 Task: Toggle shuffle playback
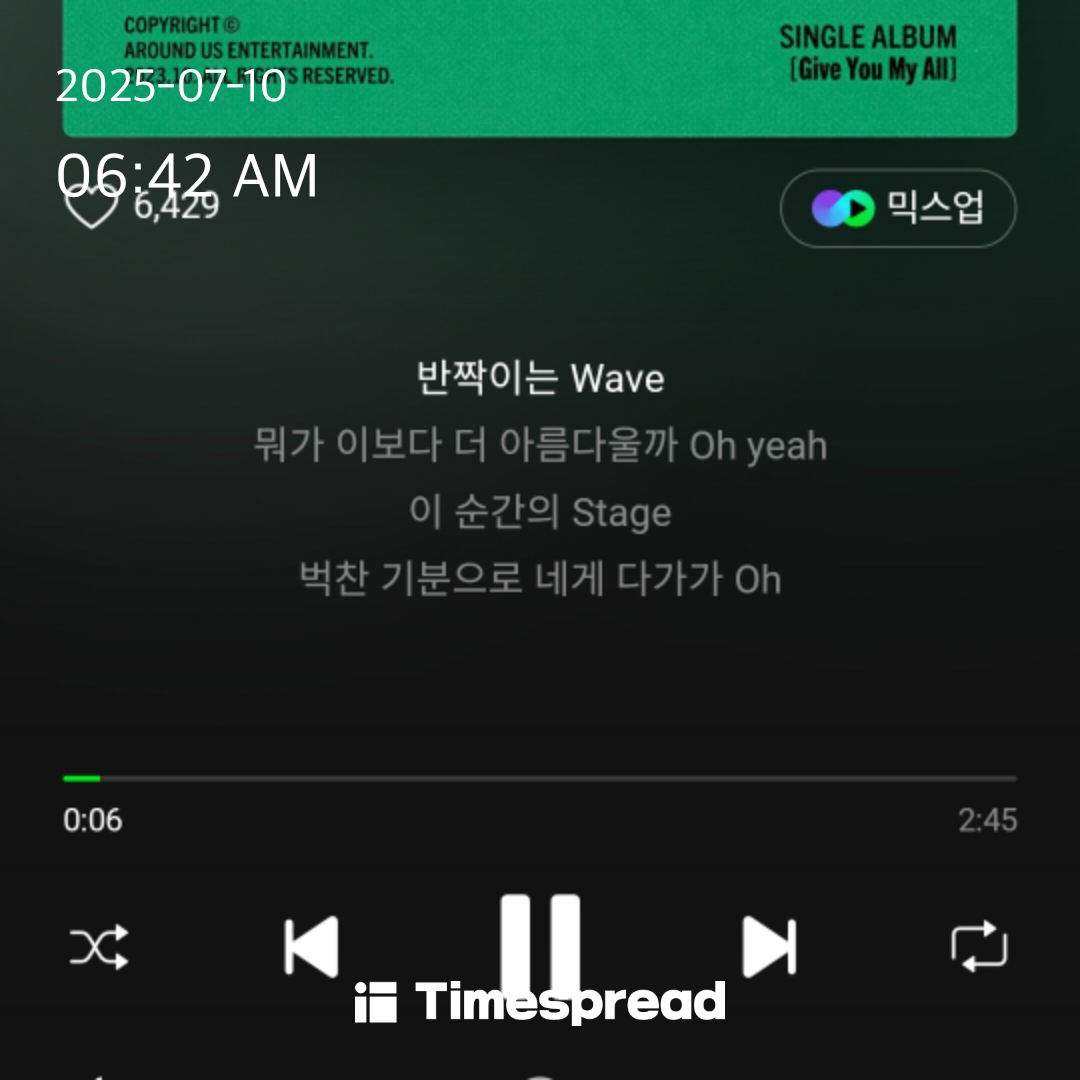coord(99,946)
